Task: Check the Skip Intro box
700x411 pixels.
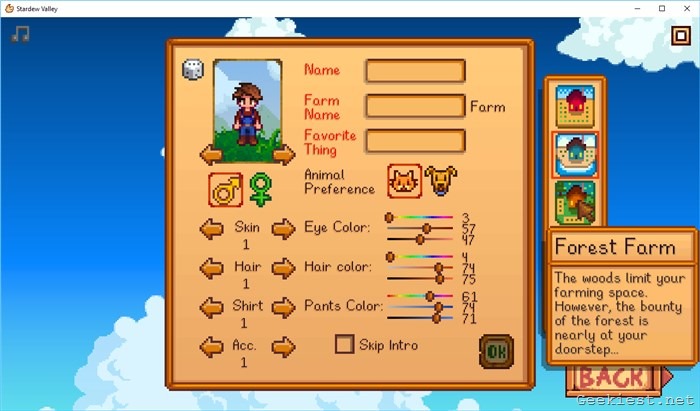Action: [344, 345]
